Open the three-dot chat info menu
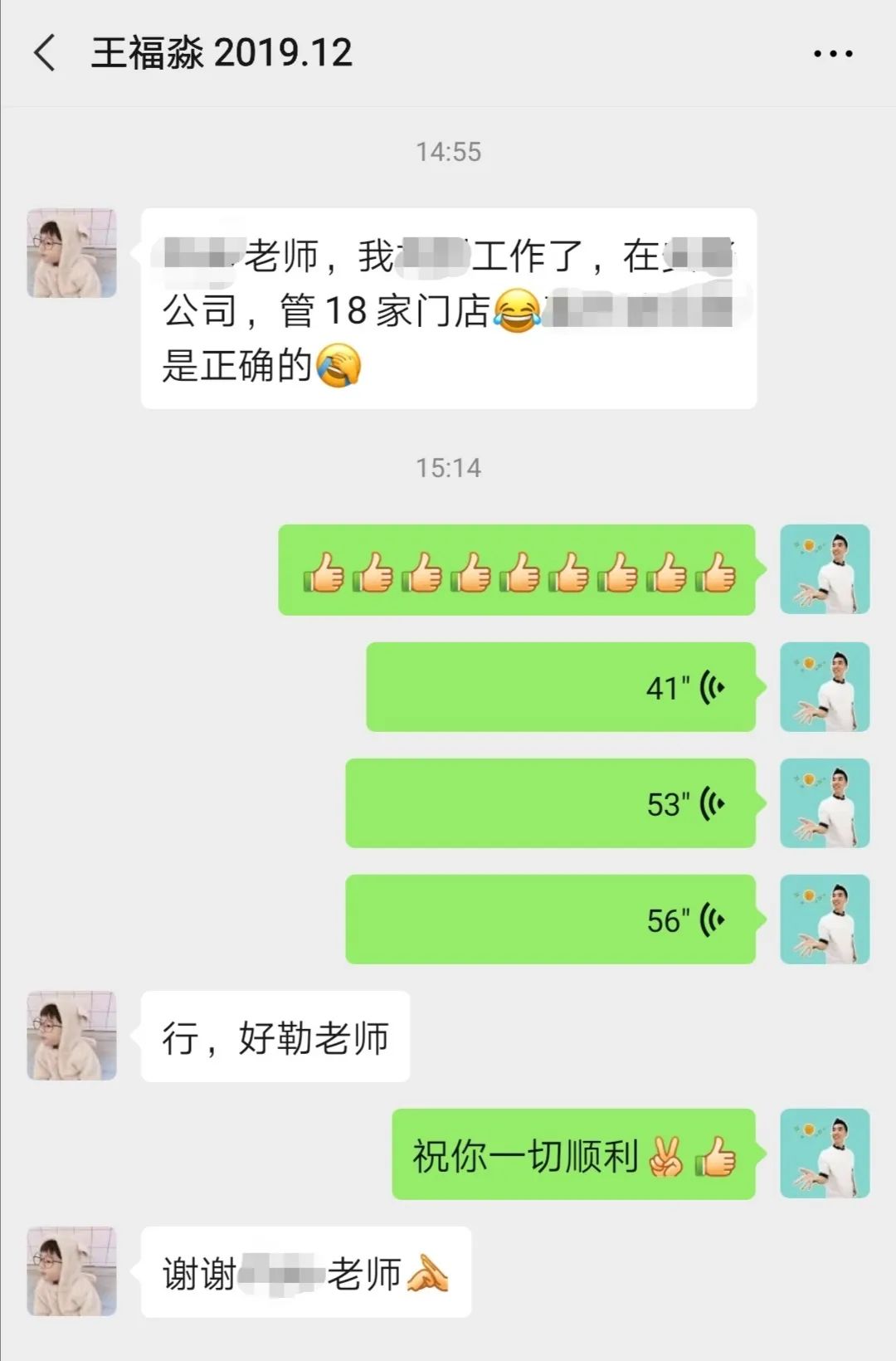The width and height of the screenshot is (896, 1361). [832, 54]
